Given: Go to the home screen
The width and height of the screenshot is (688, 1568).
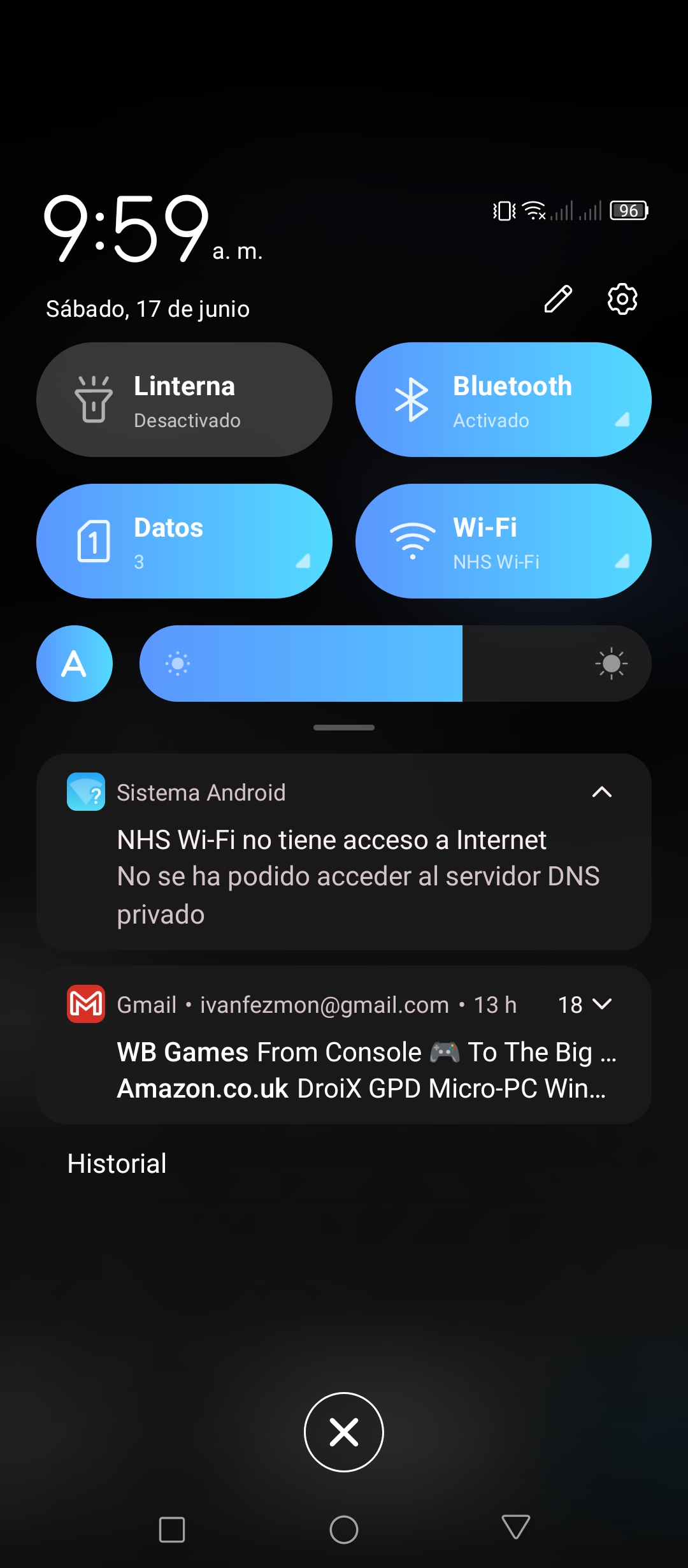Looking at the screenshot, I should pyautogui.click(x=344, y=1529).
